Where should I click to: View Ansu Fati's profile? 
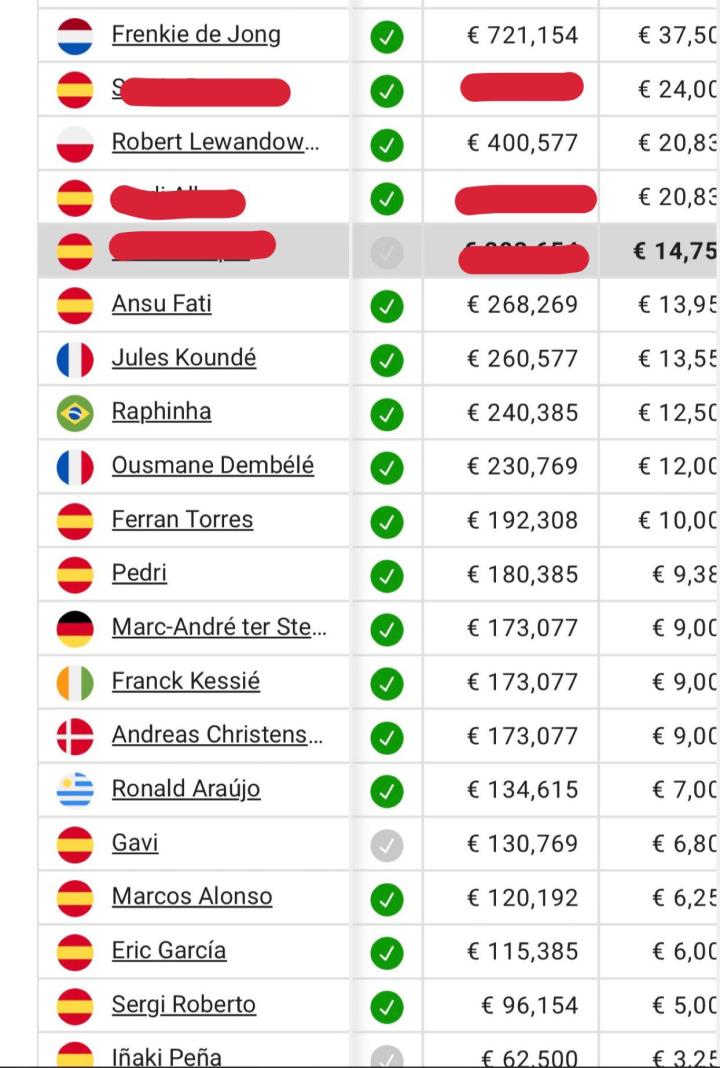tap(162, 304)
